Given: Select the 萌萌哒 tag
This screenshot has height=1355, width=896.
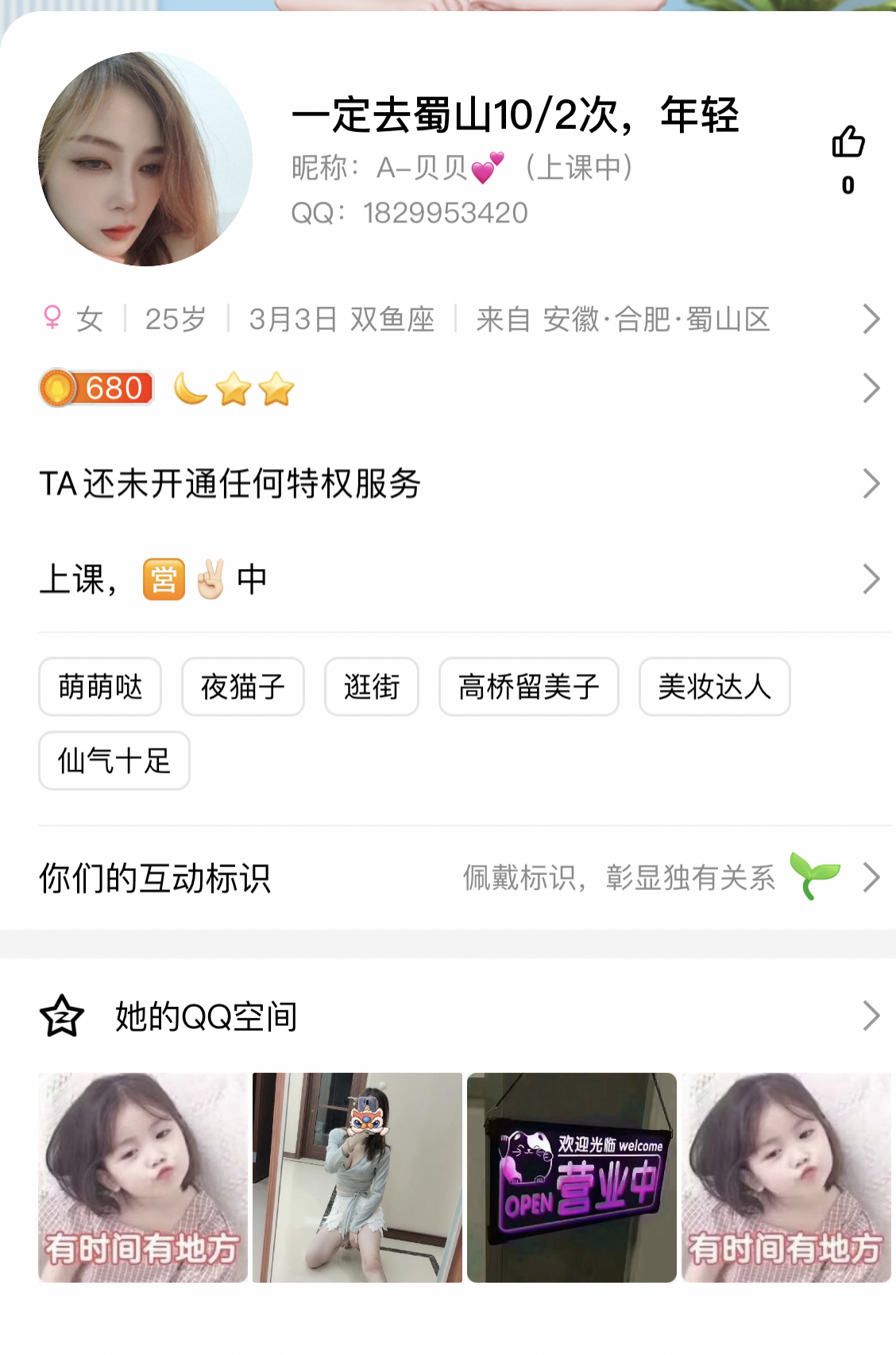Looking at the screenshot, I should pos(100,687).
